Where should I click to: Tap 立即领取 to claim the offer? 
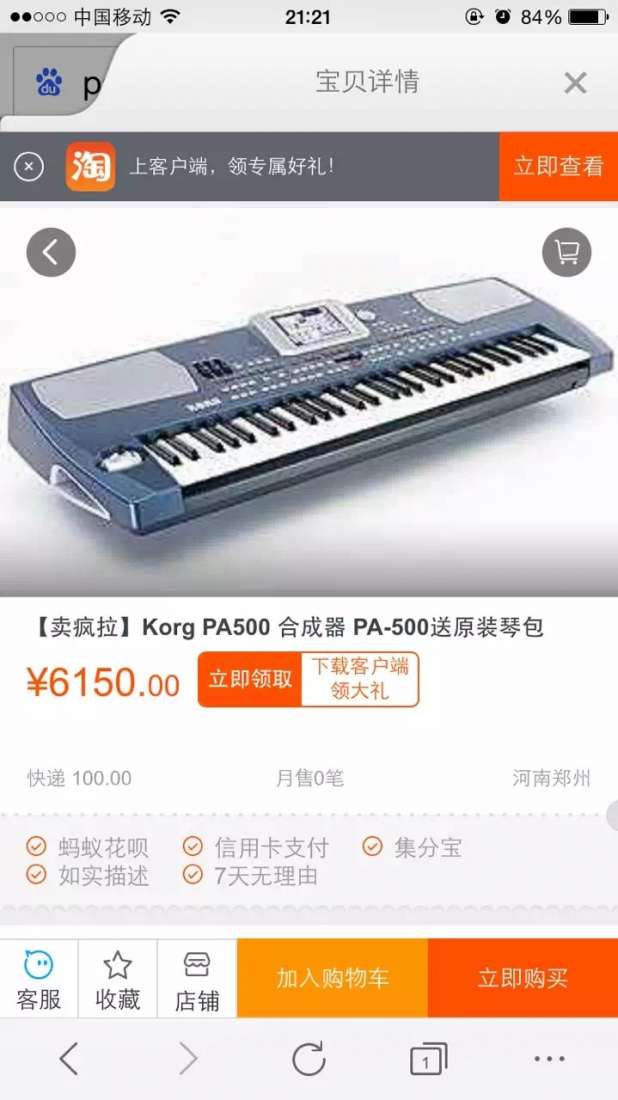coord(250,679)
